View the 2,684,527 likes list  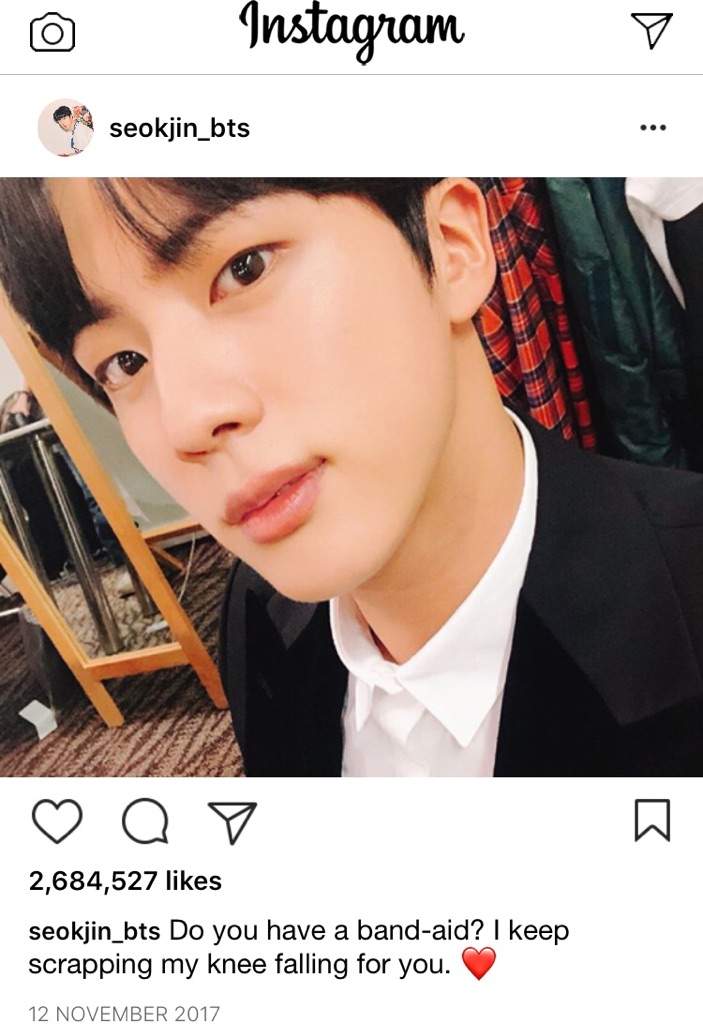pos(125,881)
